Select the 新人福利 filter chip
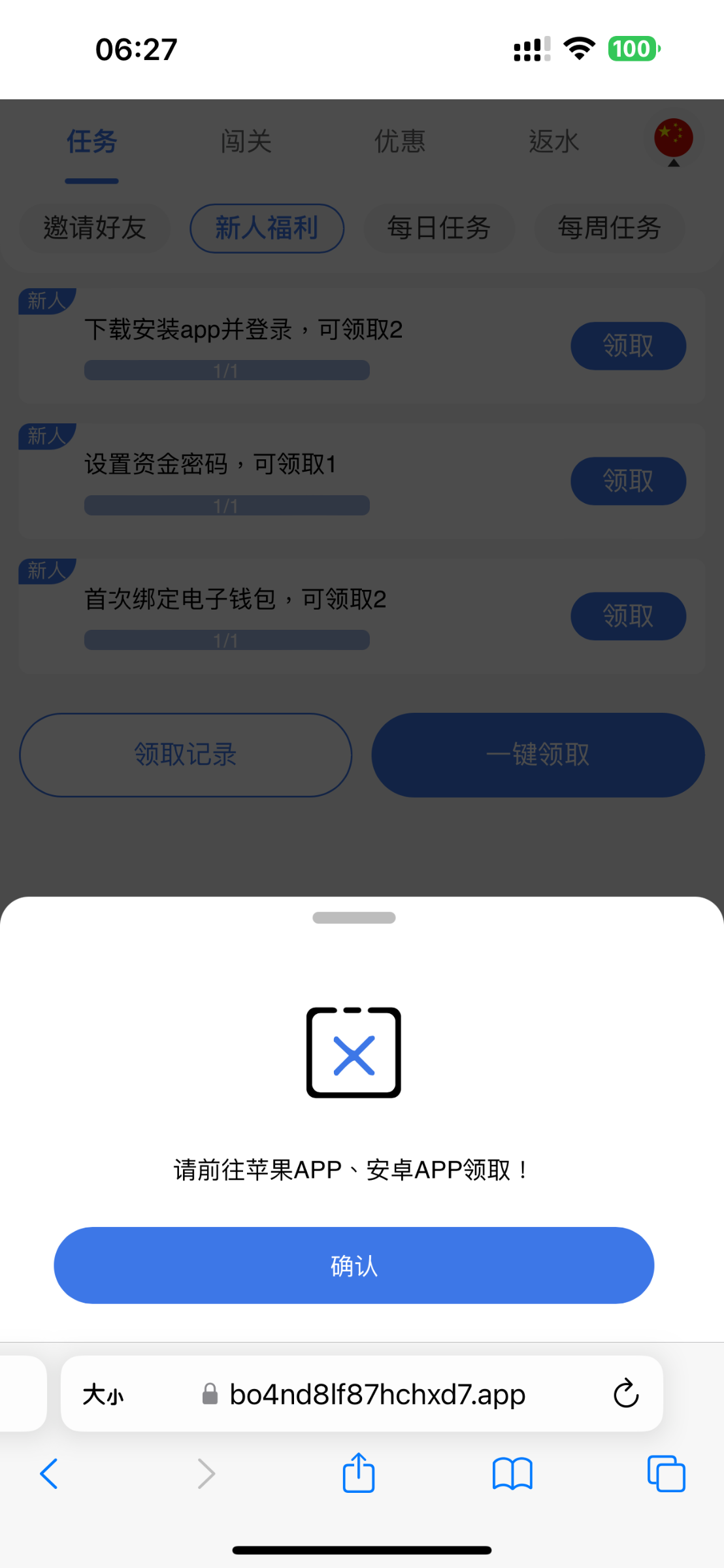The image size is (724, 1568). (267, 228)
